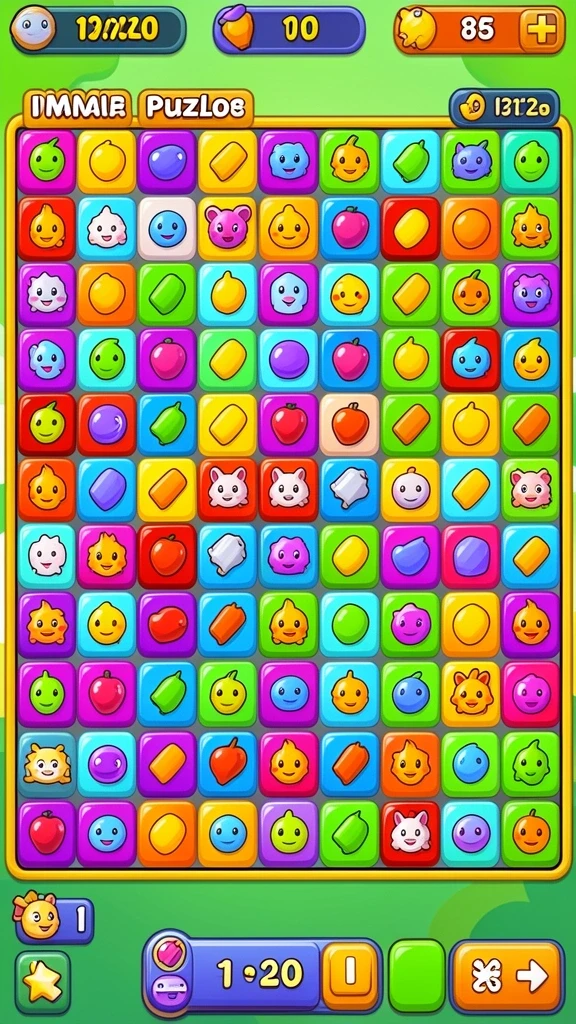Select the blue droplet face on the red tile
576x1024 pixels.
(x=471, y=360)
